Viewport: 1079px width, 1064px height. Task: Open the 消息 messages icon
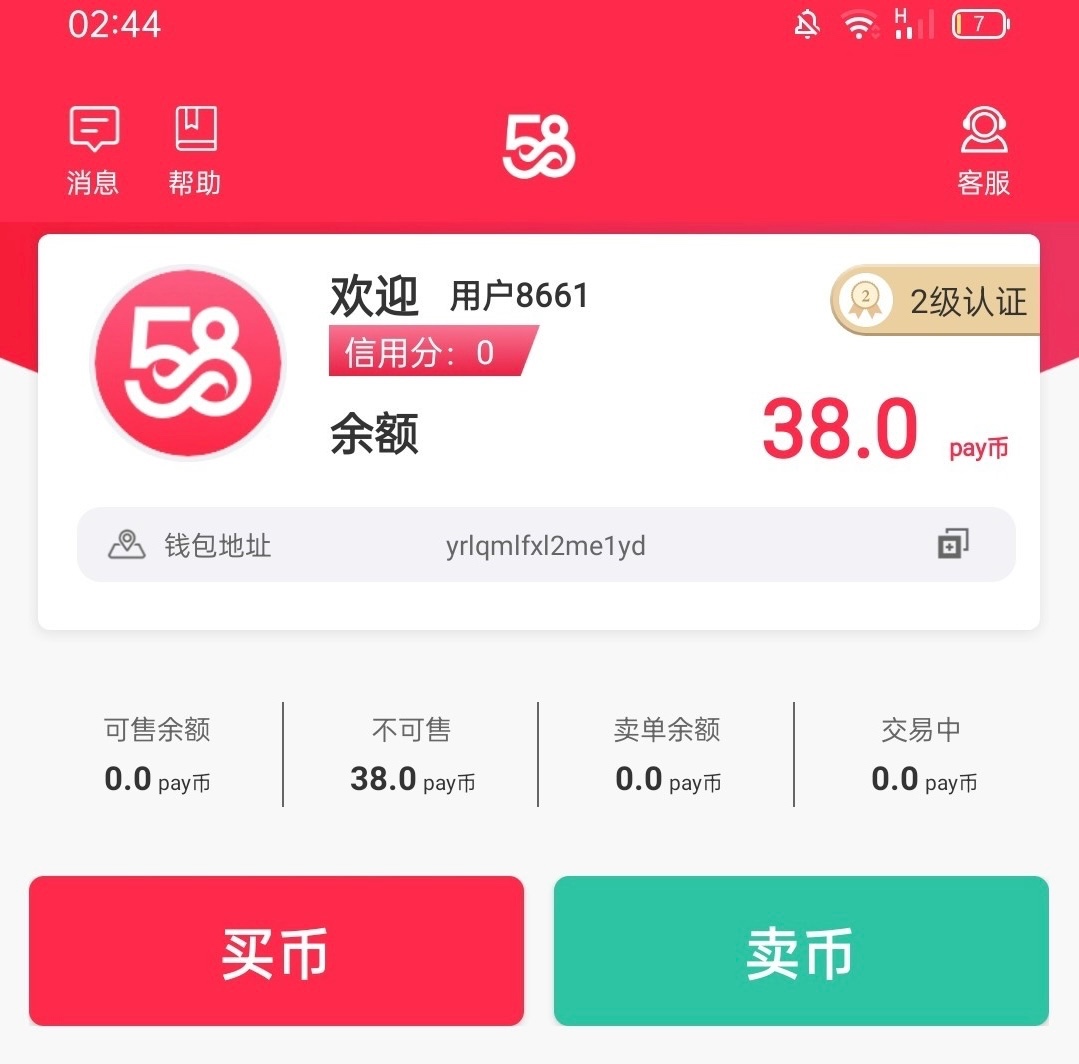click(x=93, y=150)
